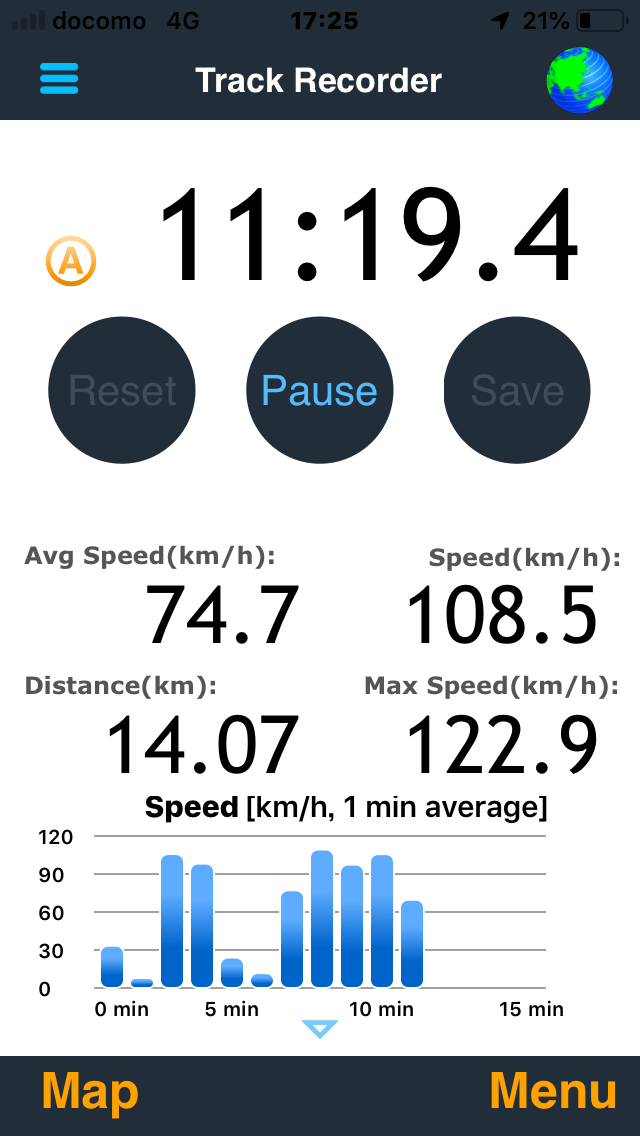Open the Menu at the bottom

(552, 1092)
